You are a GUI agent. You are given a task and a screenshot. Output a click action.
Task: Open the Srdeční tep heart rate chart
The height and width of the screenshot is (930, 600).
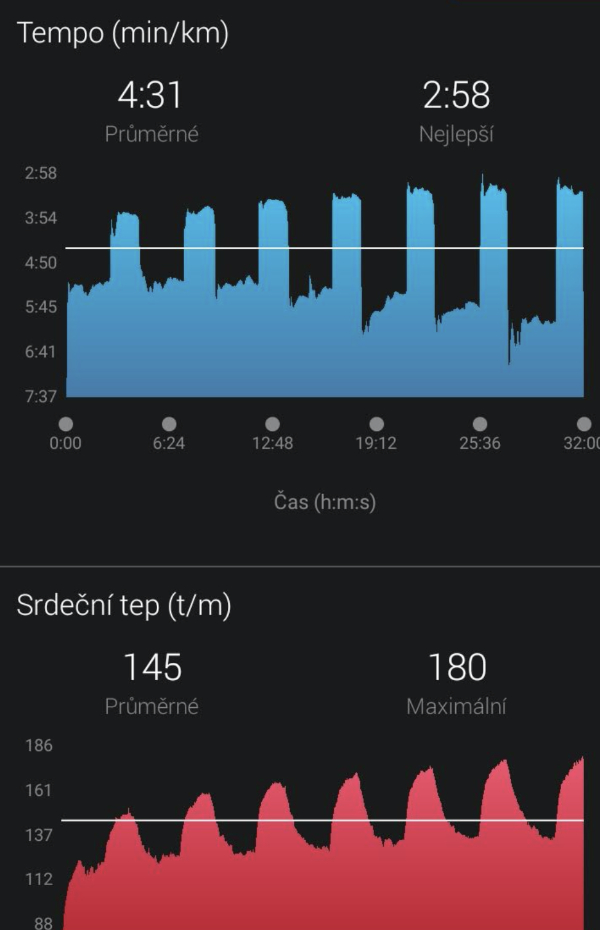[x=323, y=842]
